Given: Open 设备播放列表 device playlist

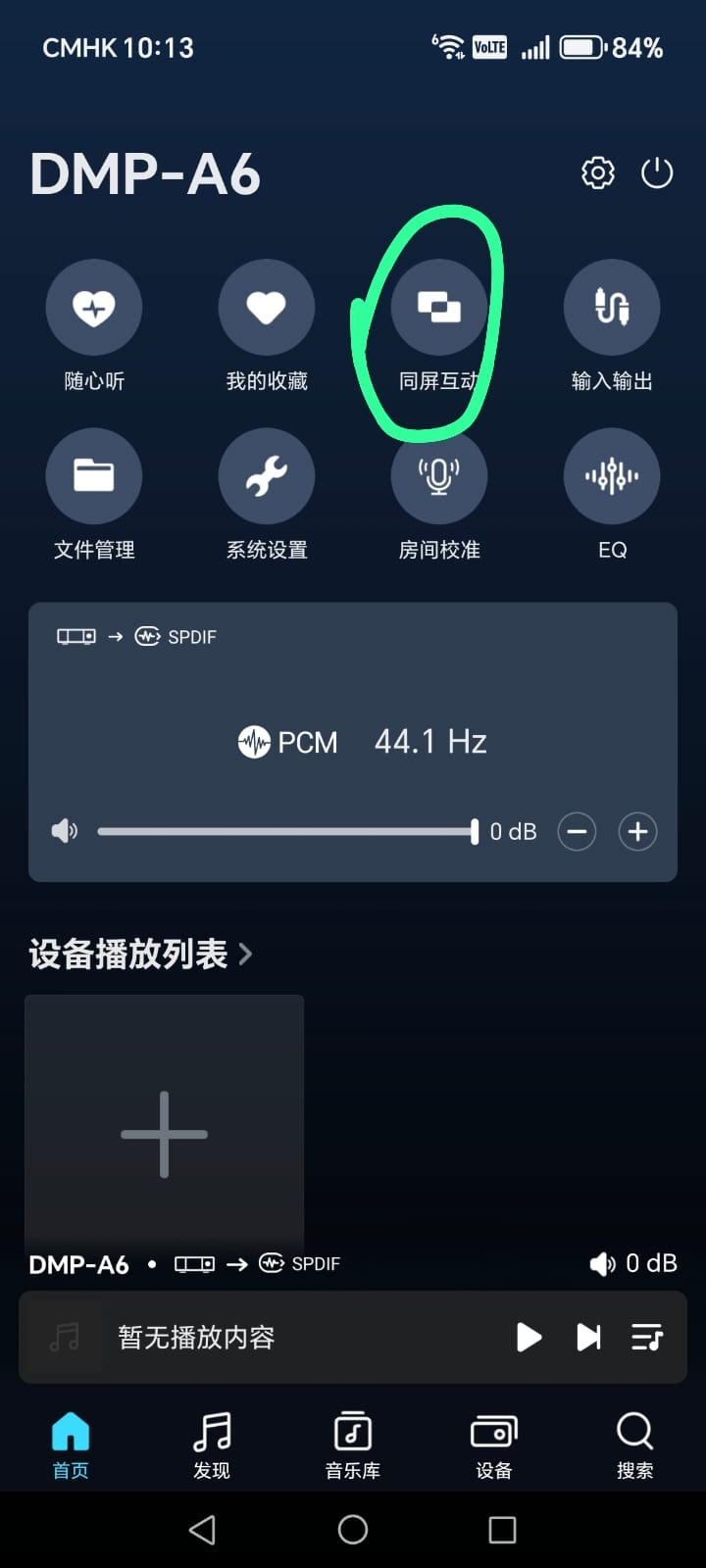Looking at the screenshot, I should 140,954.
